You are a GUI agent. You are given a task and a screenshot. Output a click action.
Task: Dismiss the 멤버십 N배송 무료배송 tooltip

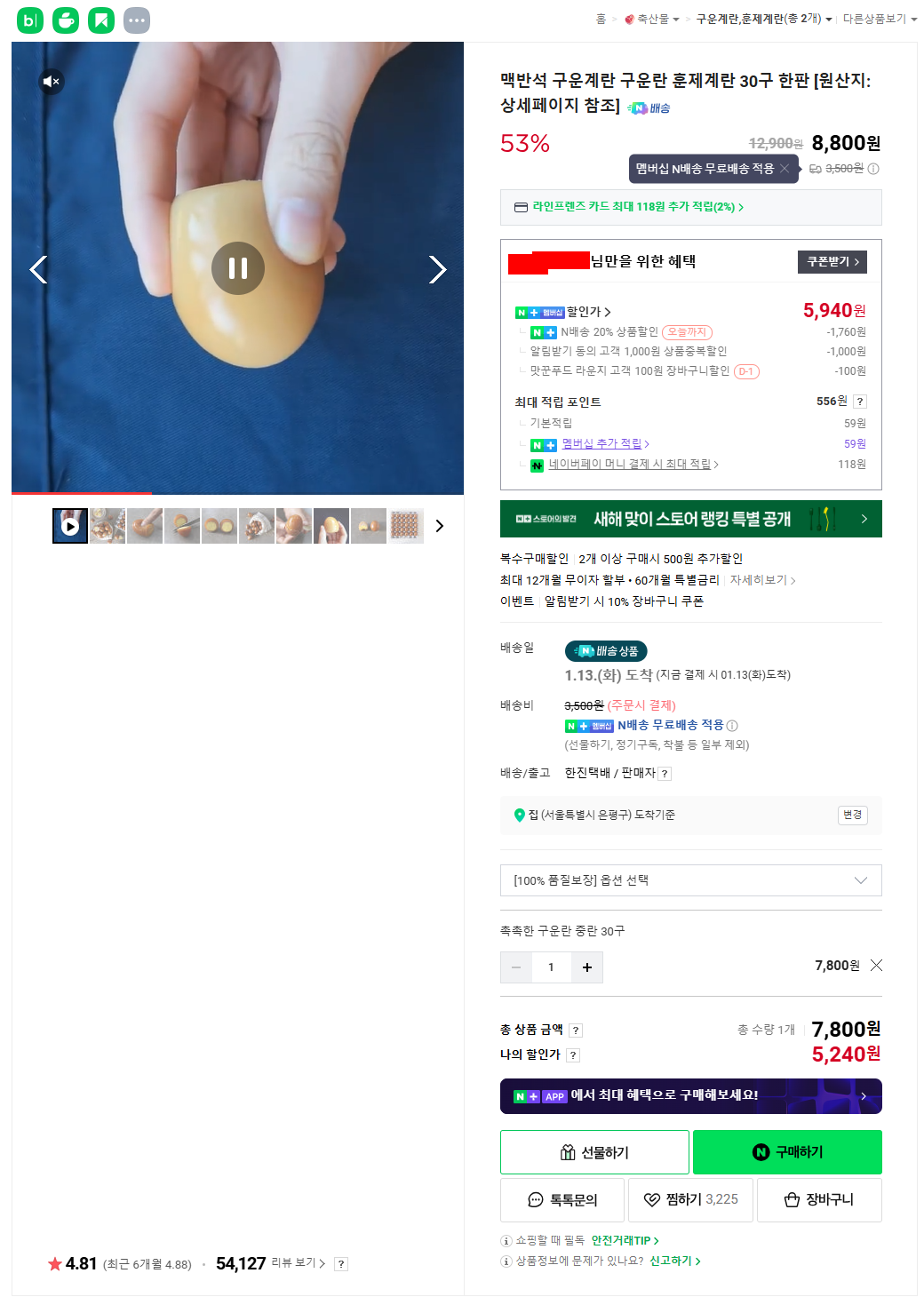(785, 169)
